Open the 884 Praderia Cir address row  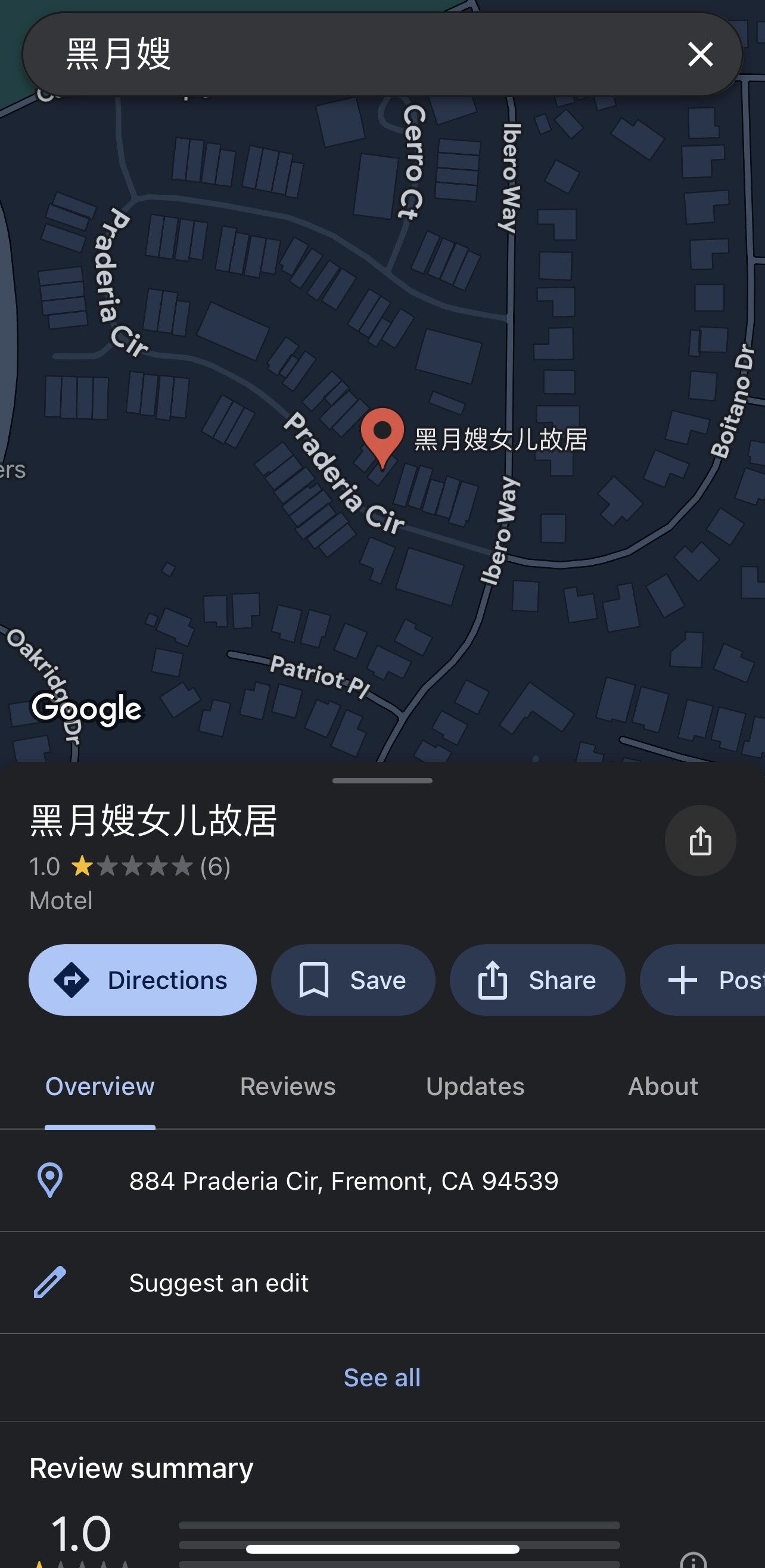tap(382, 1180)
